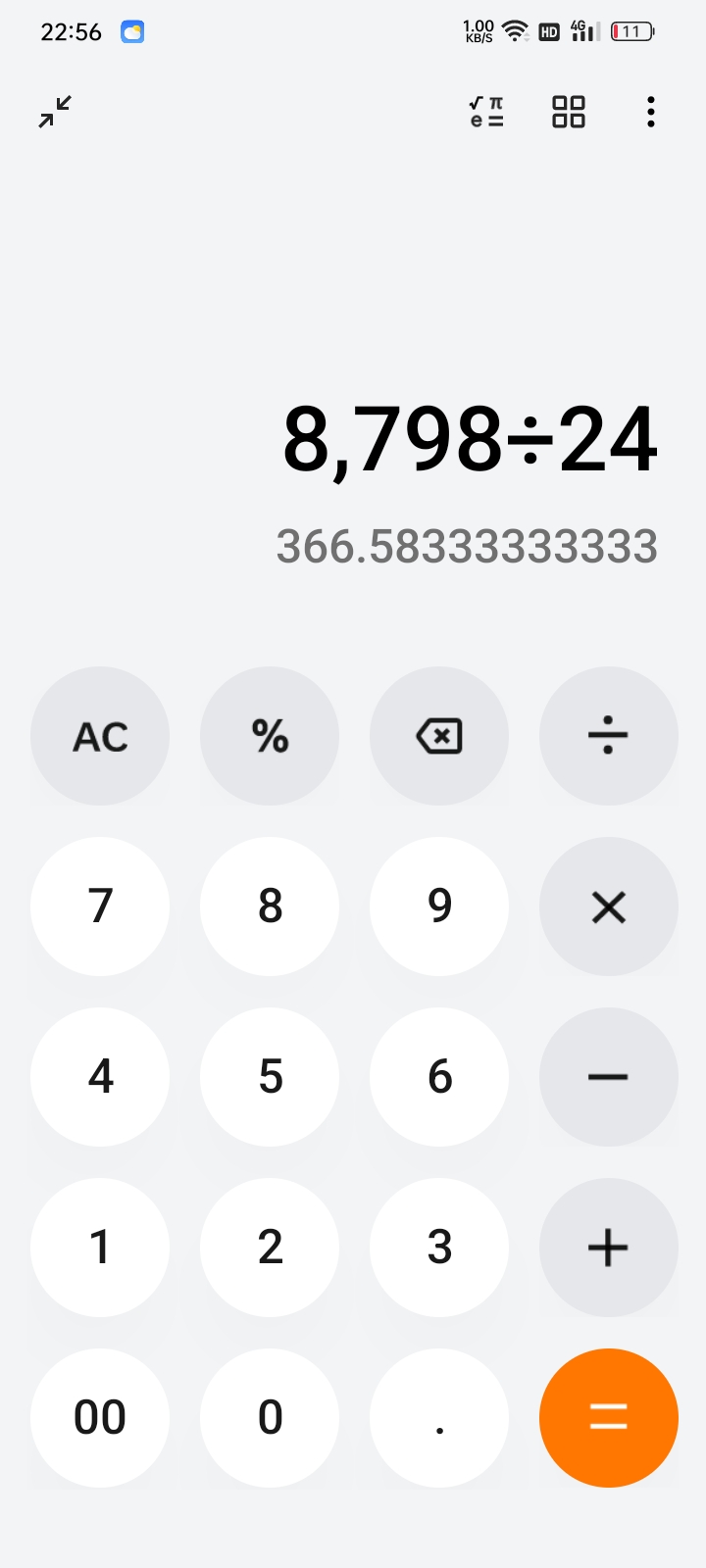This screenshot has width=706, height=1568.
Task: Calculate result with the orange equals key
Action: (x=609, y=1418)
